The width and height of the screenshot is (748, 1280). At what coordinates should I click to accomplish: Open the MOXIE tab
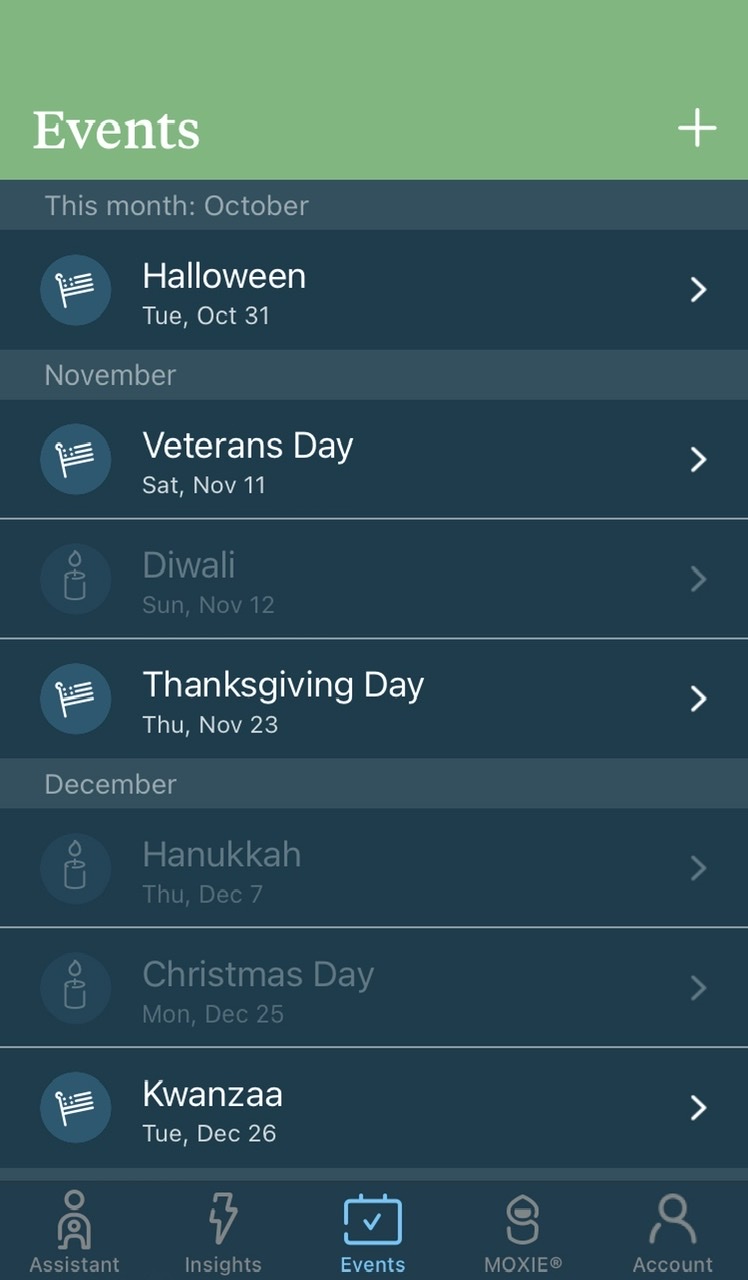point(522,1232)
